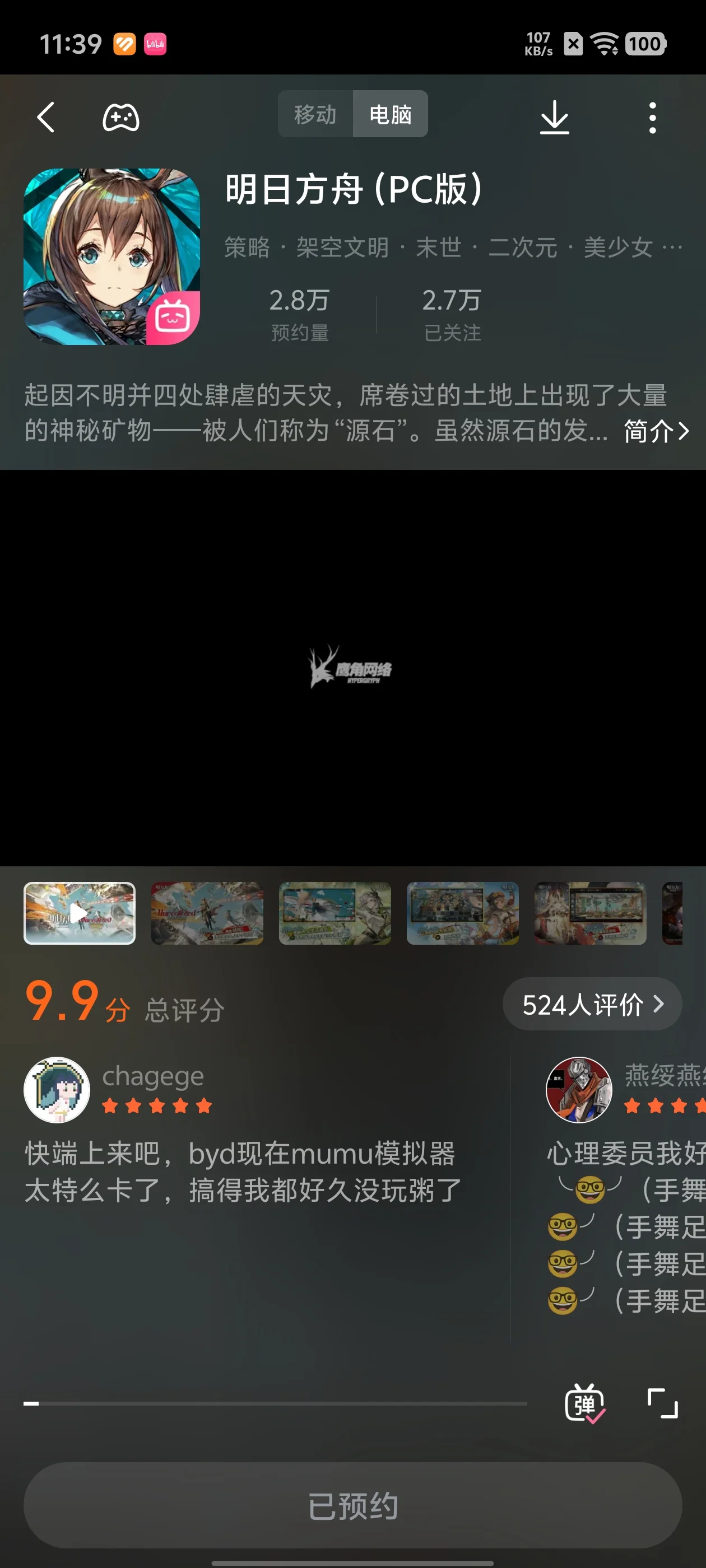Viewport: 706px width, 1568px height.
Task: Open the three-dot overflow menu
Action: click(652, 118)
